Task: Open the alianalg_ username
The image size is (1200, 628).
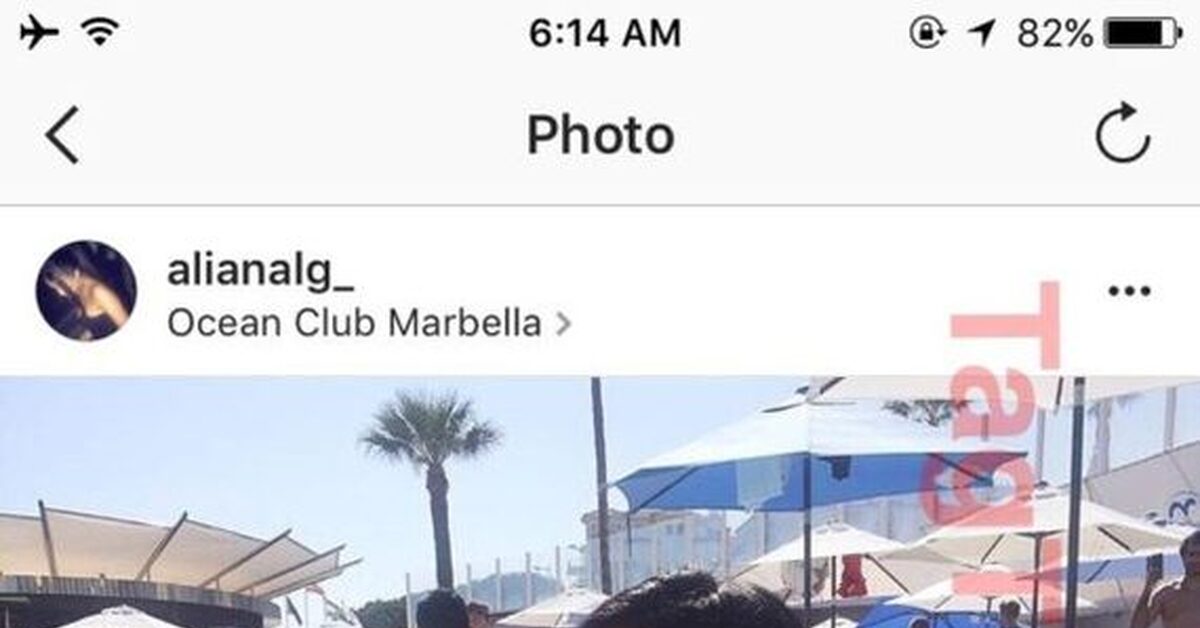Action: 260,269
